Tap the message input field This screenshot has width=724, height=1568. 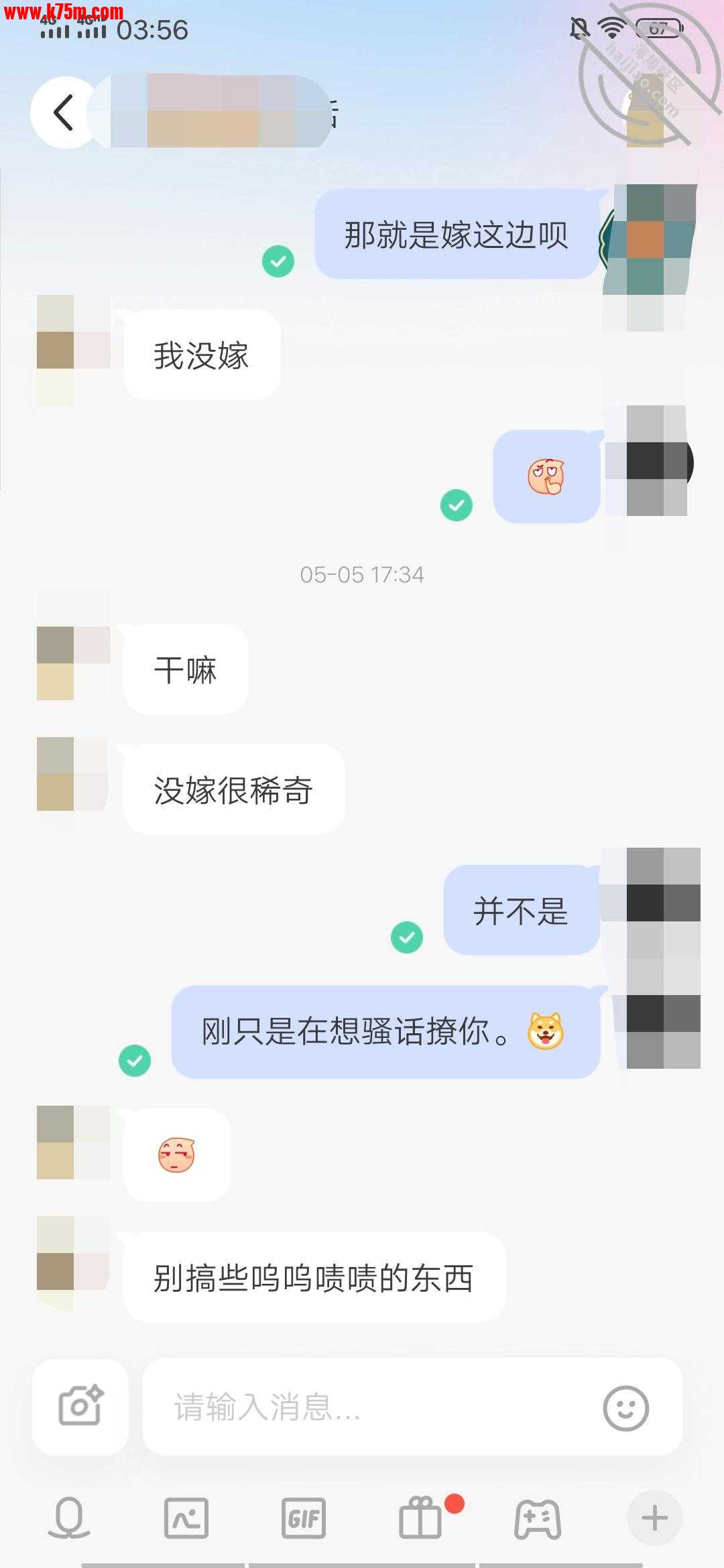(x=375, y=1407)
